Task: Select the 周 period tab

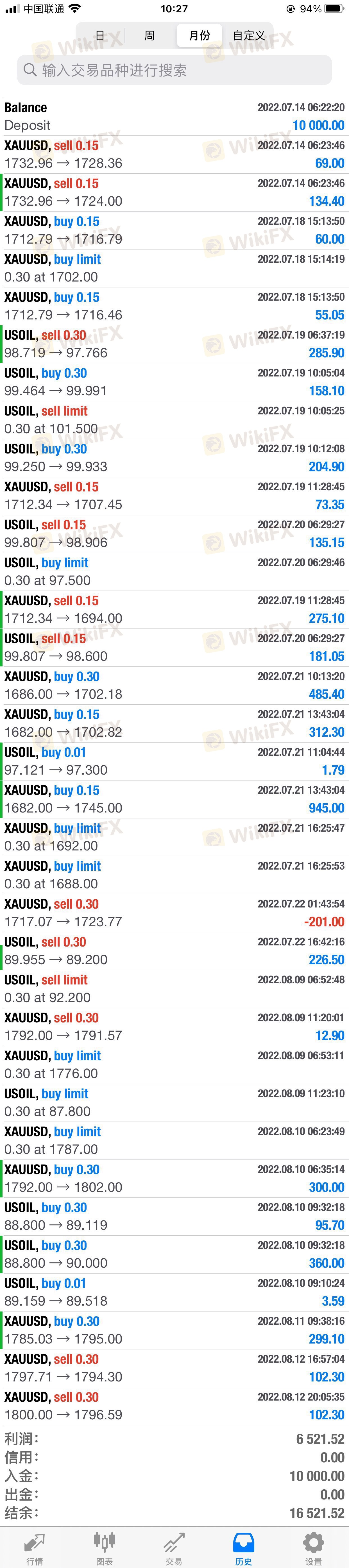Action: [150, 36]
